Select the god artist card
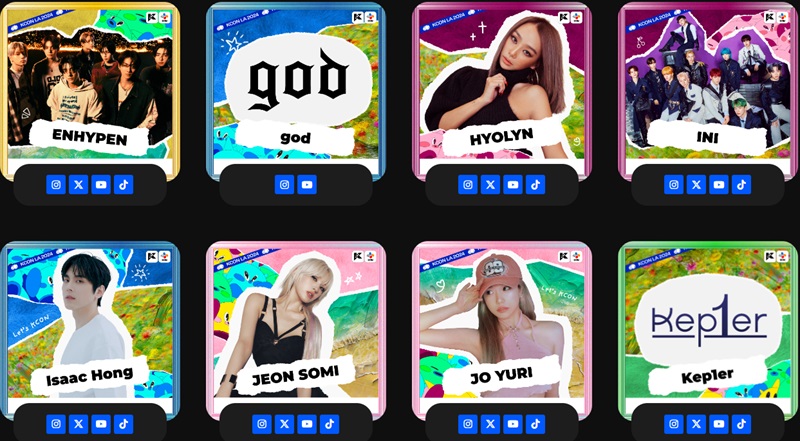800x441 pixels. [296, 85]
